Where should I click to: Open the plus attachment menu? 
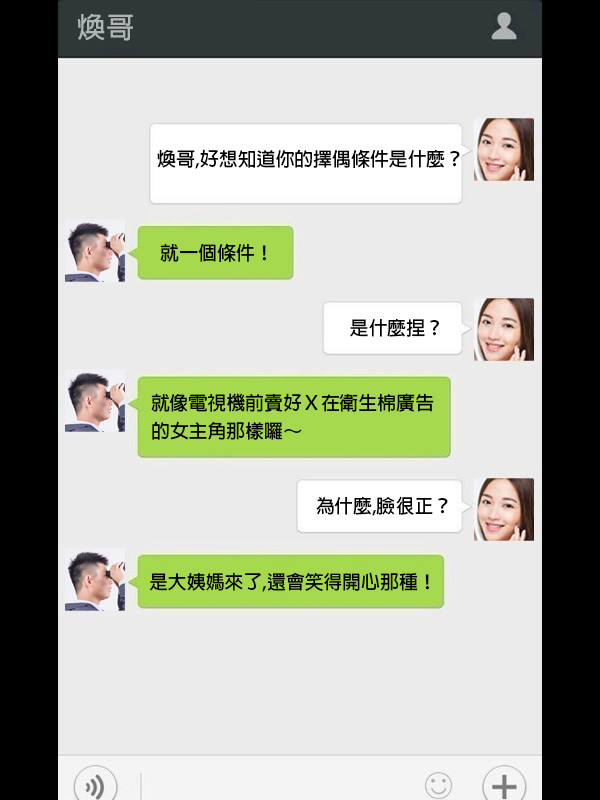[x=504, y=785]
